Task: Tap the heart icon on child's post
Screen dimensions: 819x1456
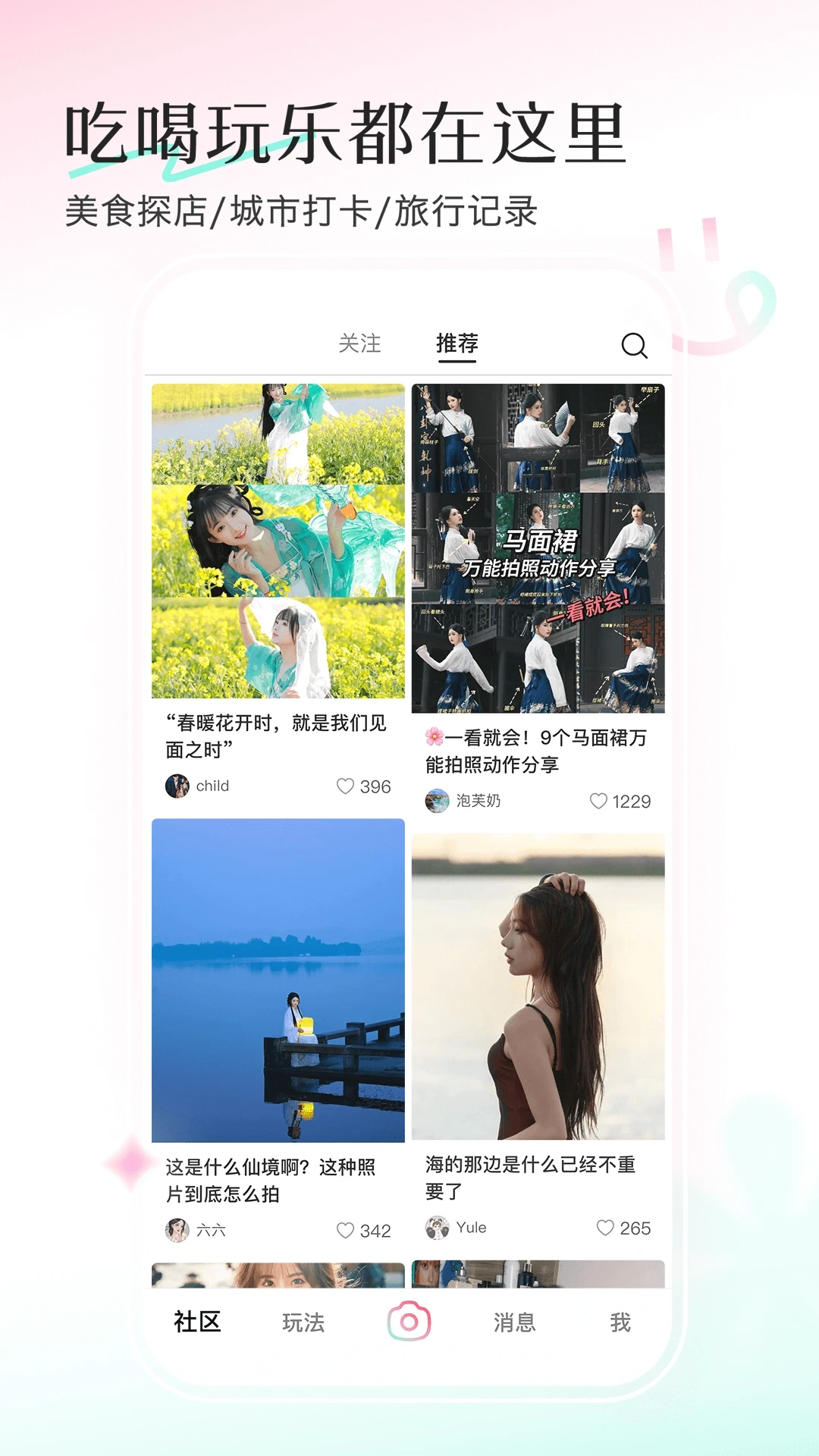Action: tap(347, 786)
